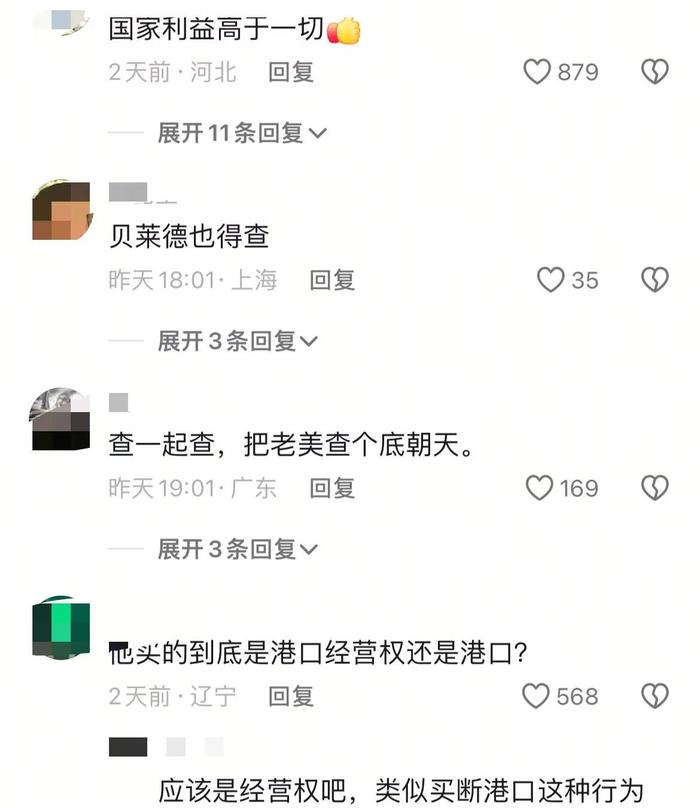Like the comment about 港口经营权

tap(538, 696)
